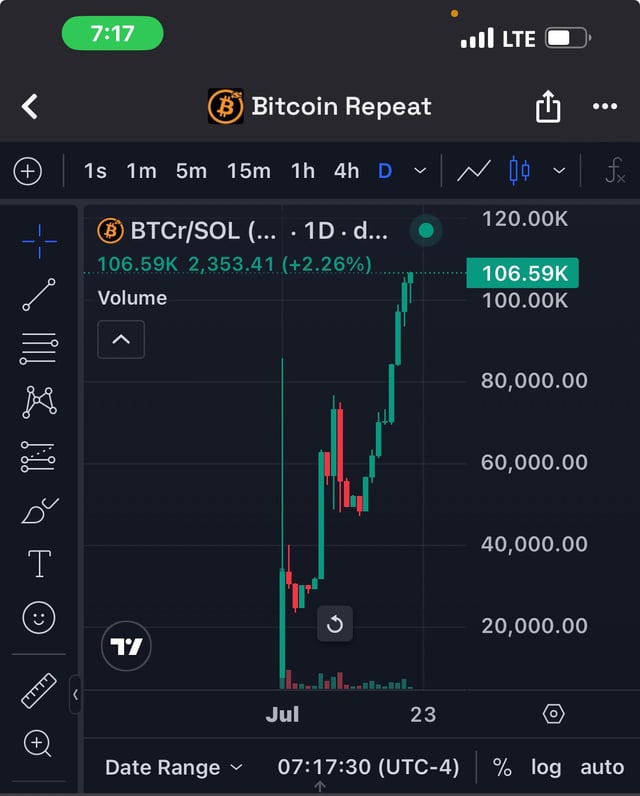Reset the chart view
This screenshot has width=640, height=796.
(x=335, y=625)
